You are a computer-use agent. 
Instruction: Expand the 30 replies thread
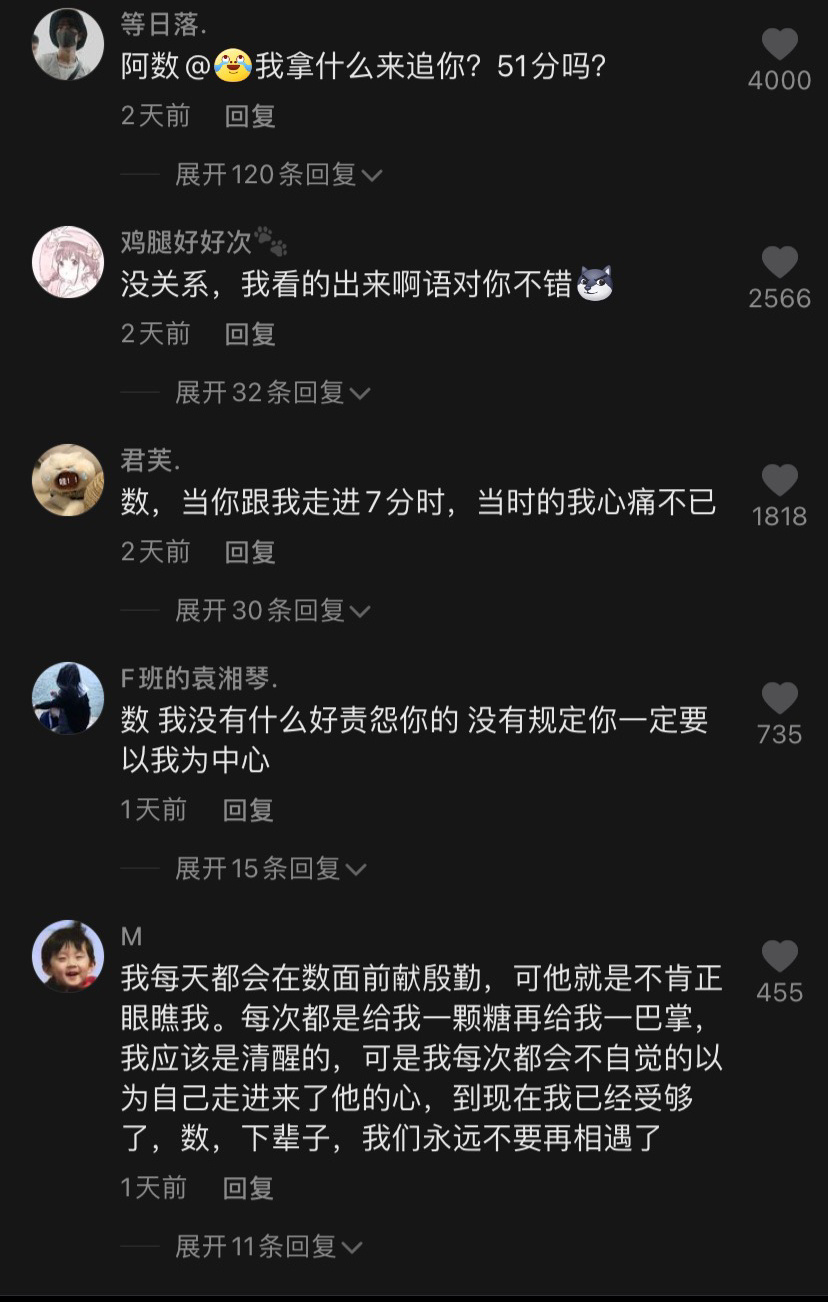(x=271, y=610)
